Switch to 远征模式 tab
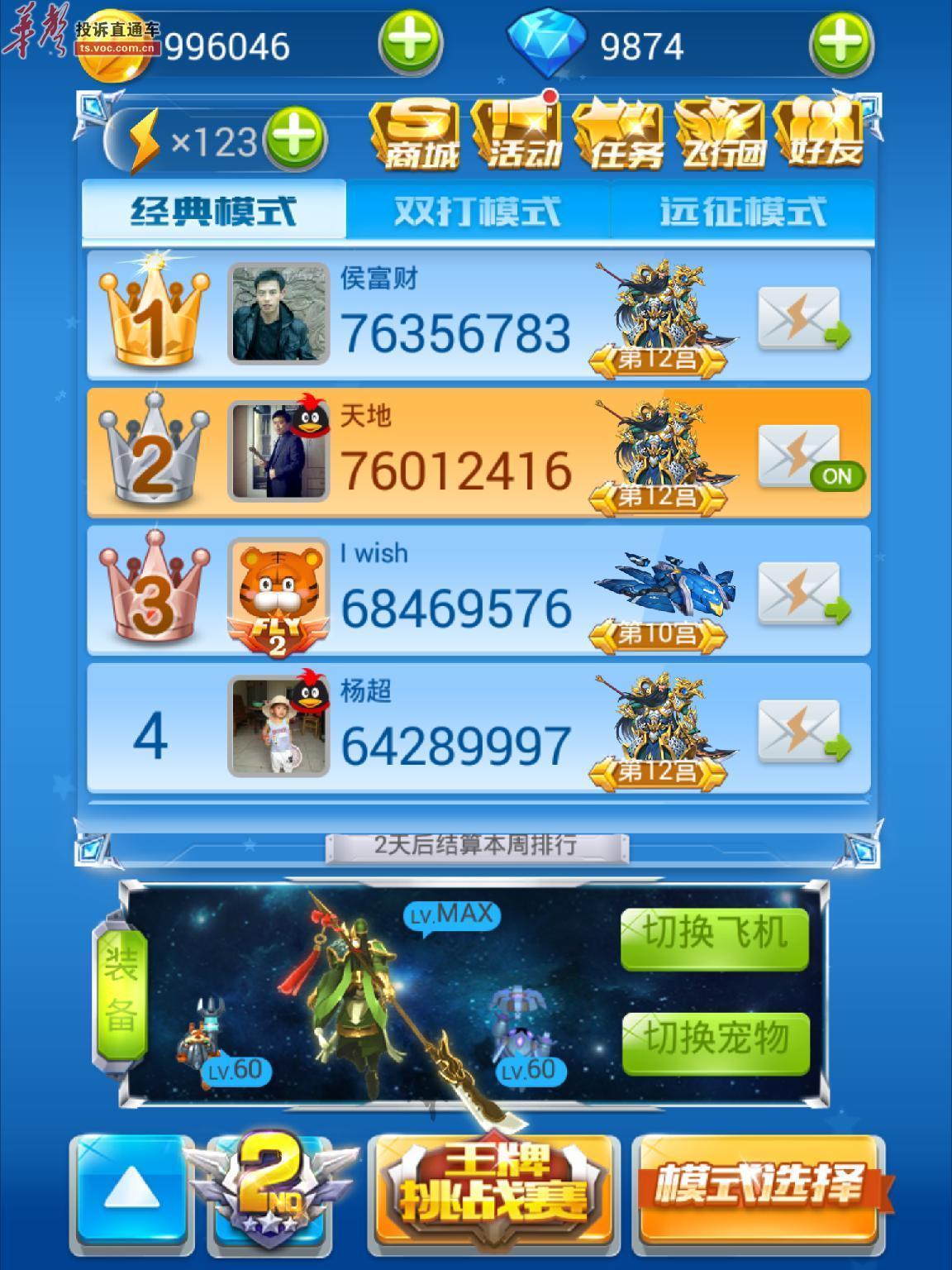Image resolution: width=952 pixels, height=1270 pixels. (x=742, y=212)
